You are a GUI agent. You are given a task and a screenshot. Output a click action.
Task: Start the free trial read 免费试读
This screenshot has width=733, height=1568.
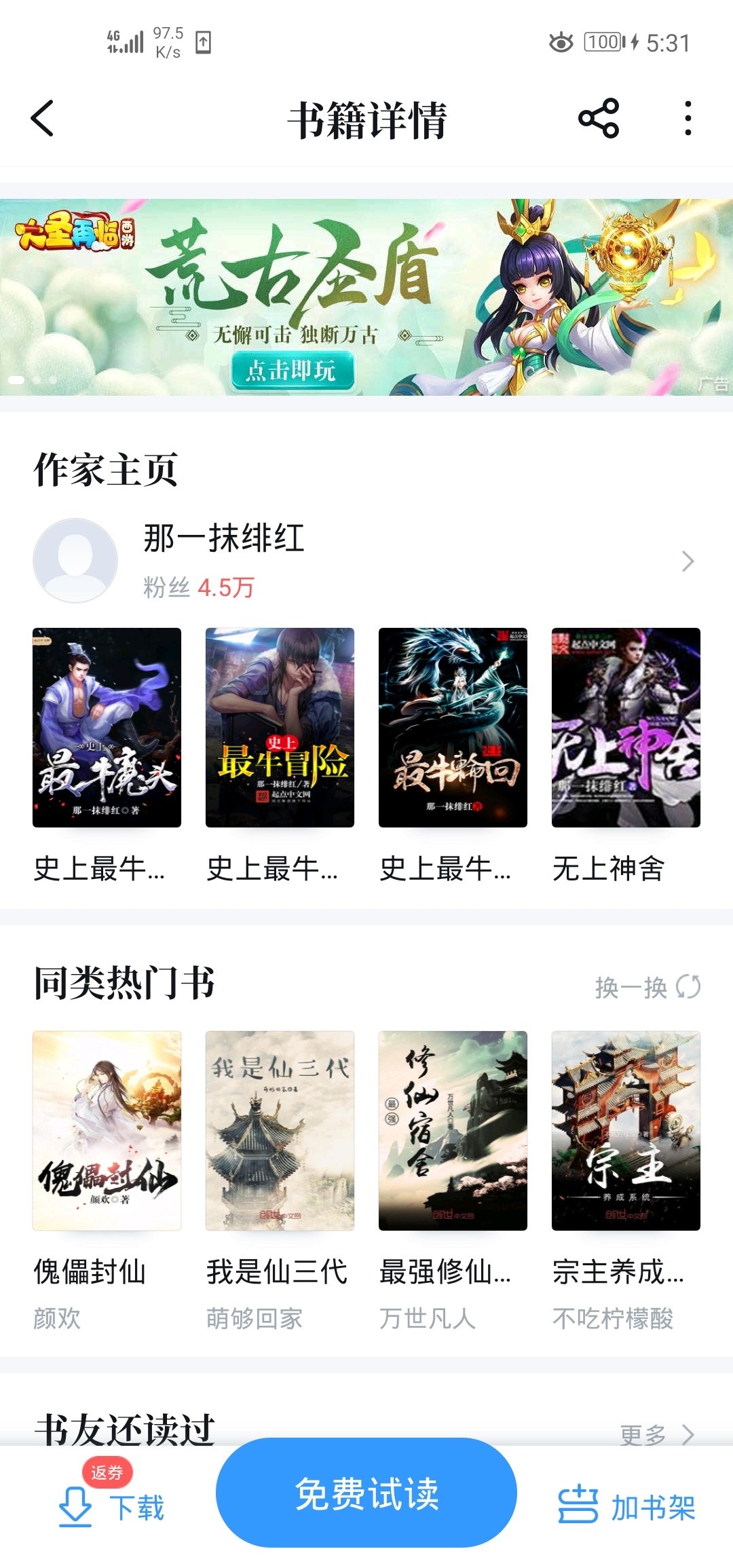pyautogui.click(x=366, y=1493)
